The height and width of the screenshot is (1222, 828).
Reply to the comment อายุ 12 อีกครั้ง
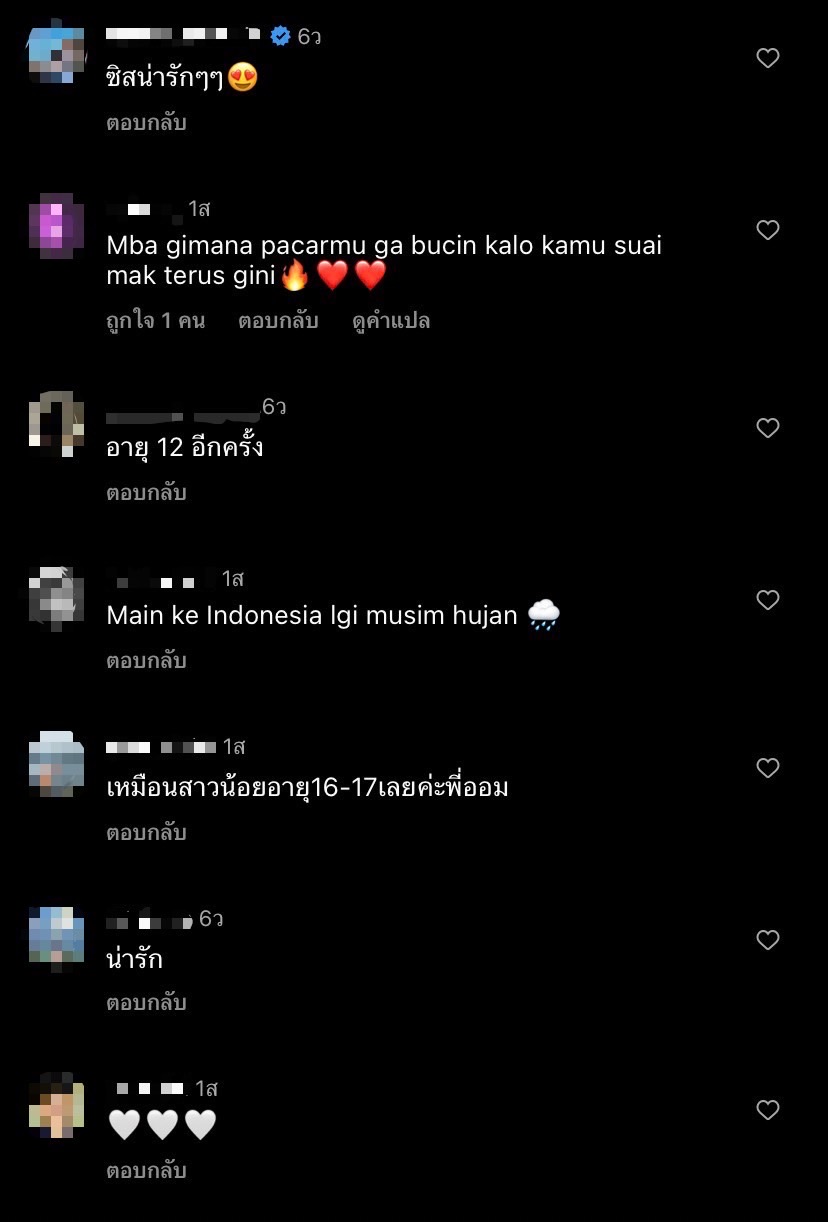(146, 493)
